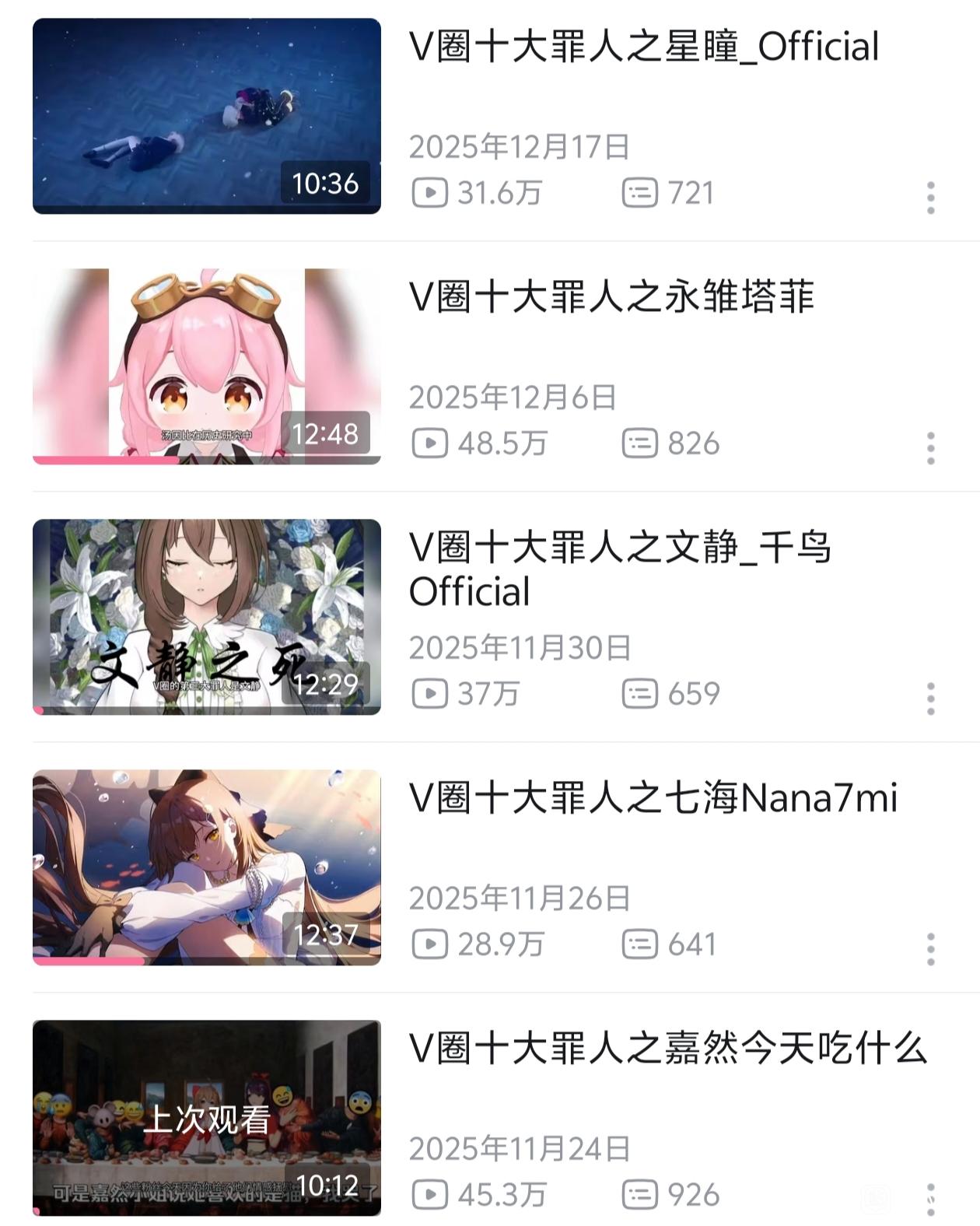Watch the 文静_千鸟Official video

[207, 617]
